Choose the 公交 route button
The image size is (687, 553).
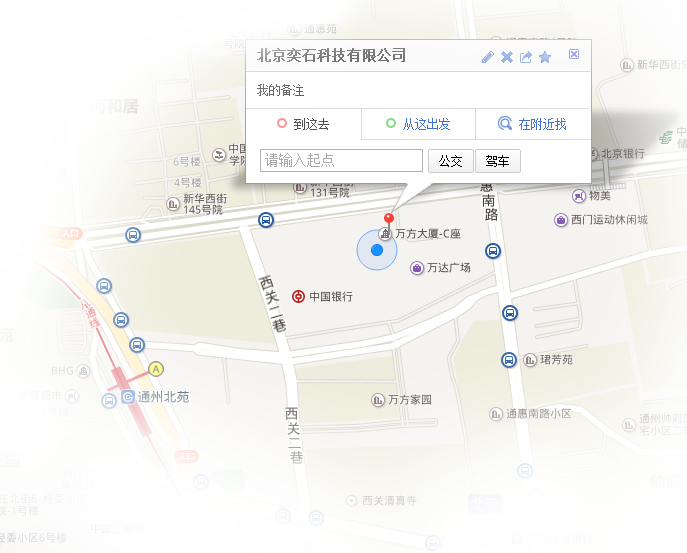pyautogui.click(x=450, y=160)
